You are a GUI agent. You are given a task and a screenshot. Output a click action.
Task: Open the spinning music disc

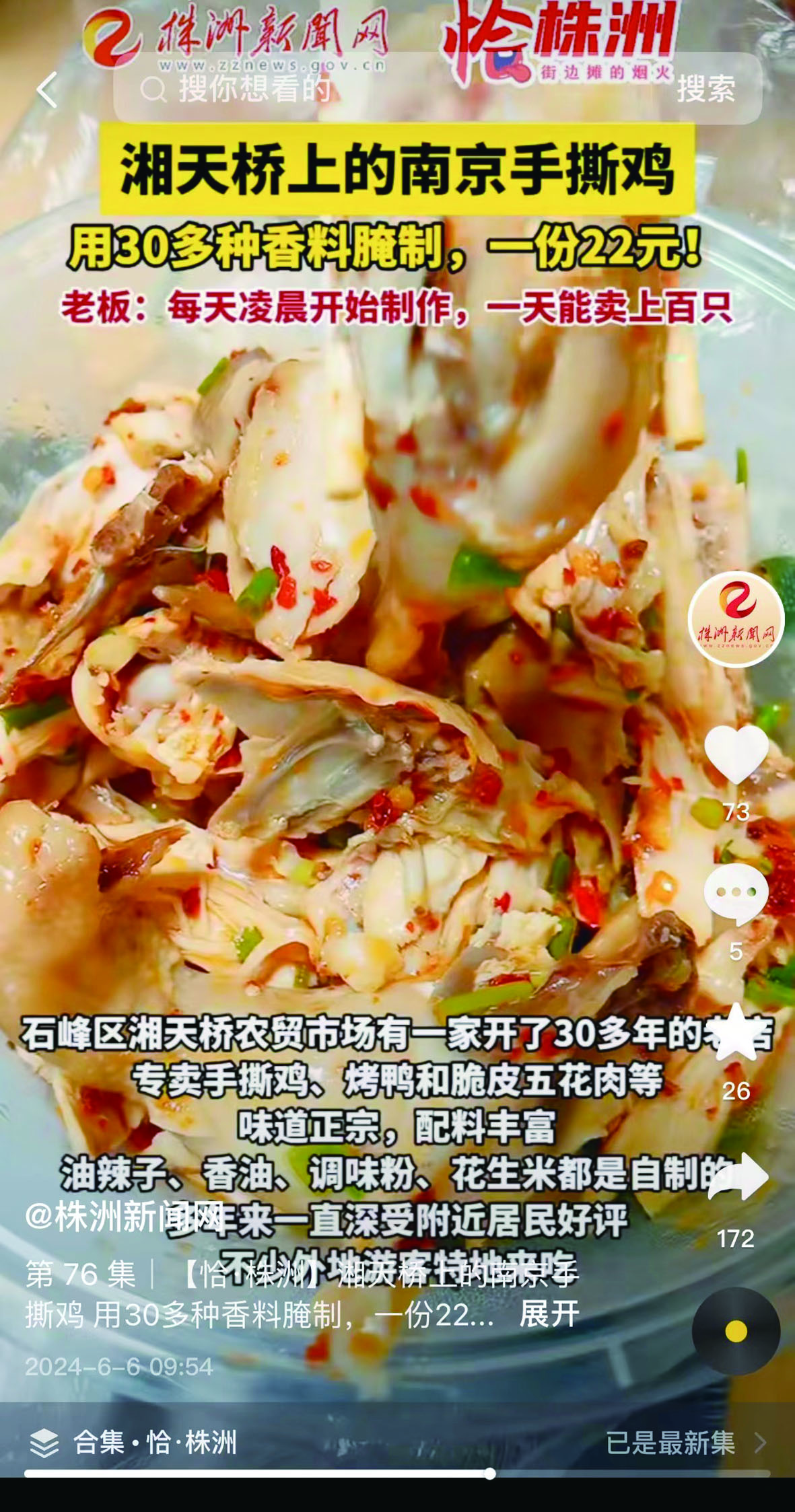pos(736,1331)
